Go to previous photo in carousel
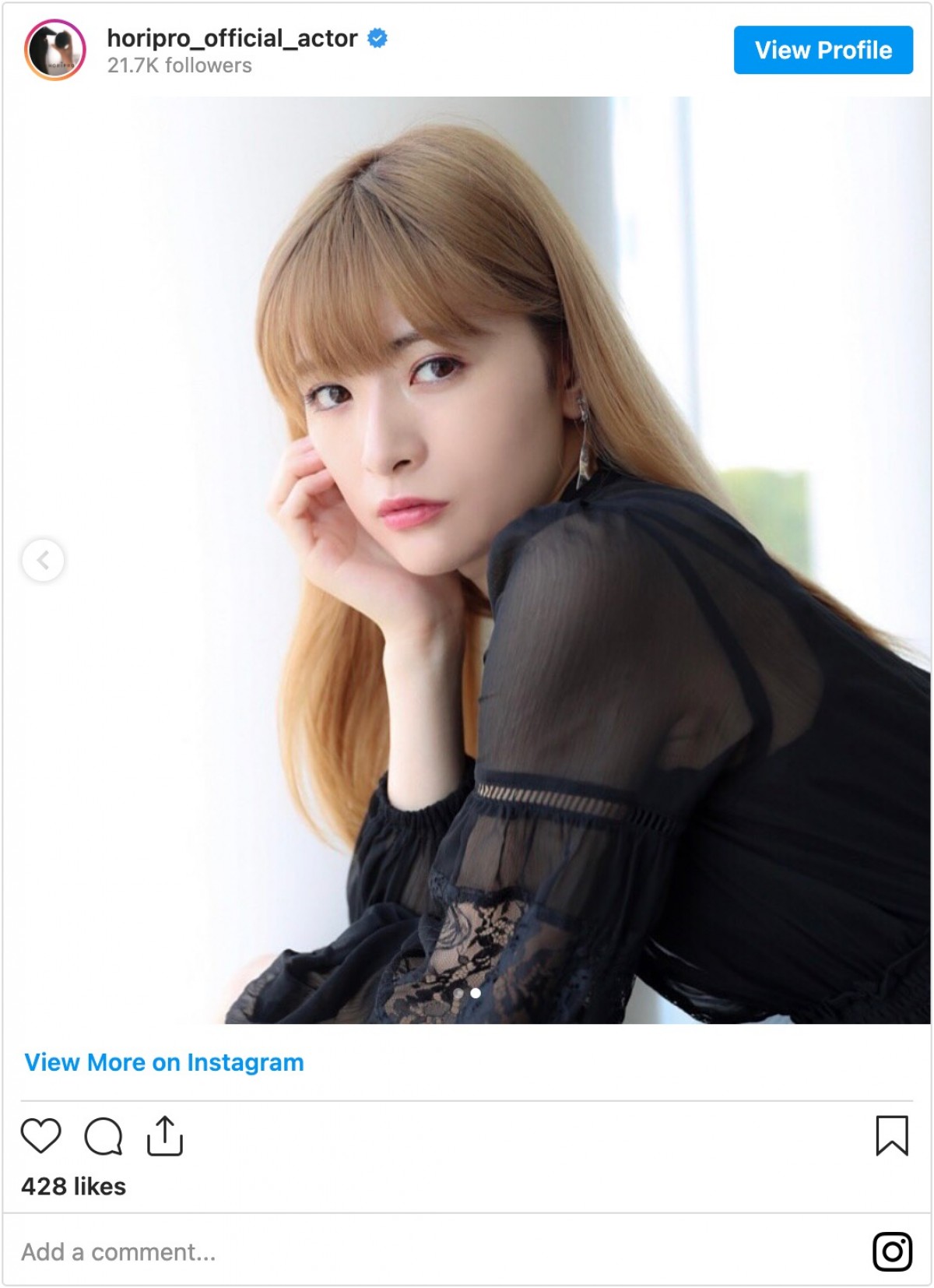The image size is (934, 1288). pos(43,560)
